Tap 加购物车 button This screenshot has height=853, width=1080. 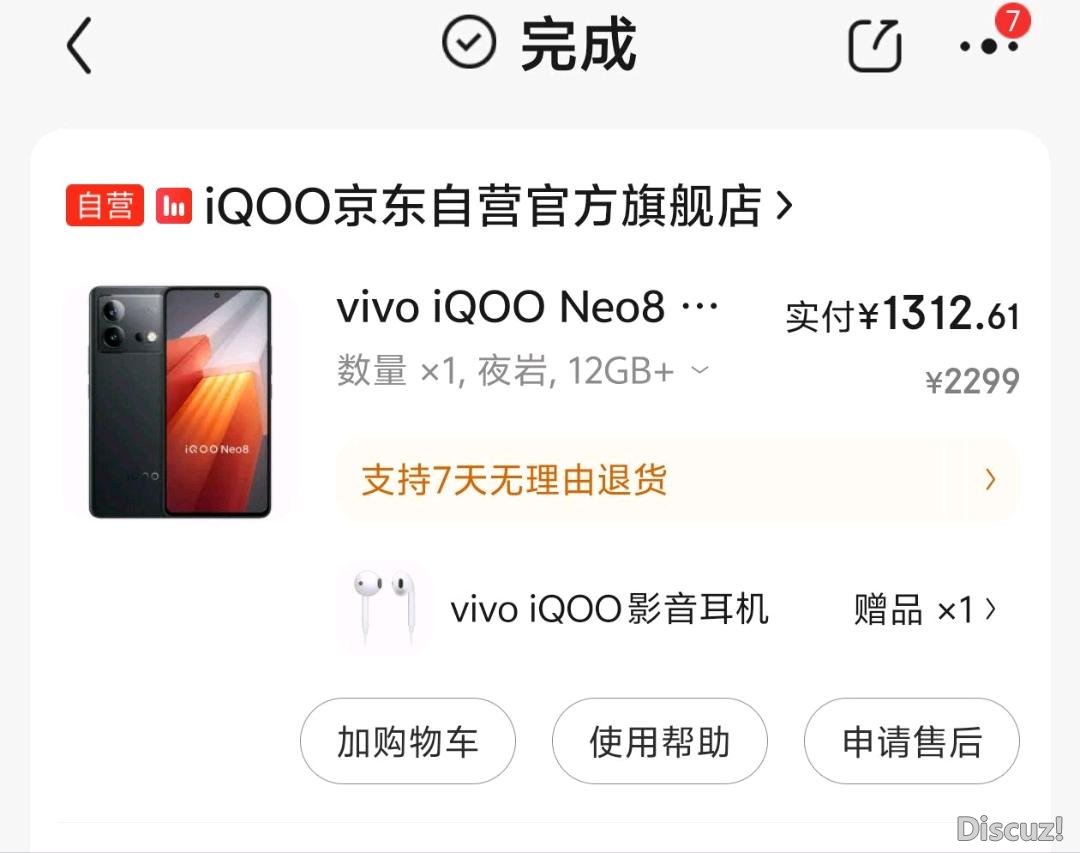tap(407, 742)
